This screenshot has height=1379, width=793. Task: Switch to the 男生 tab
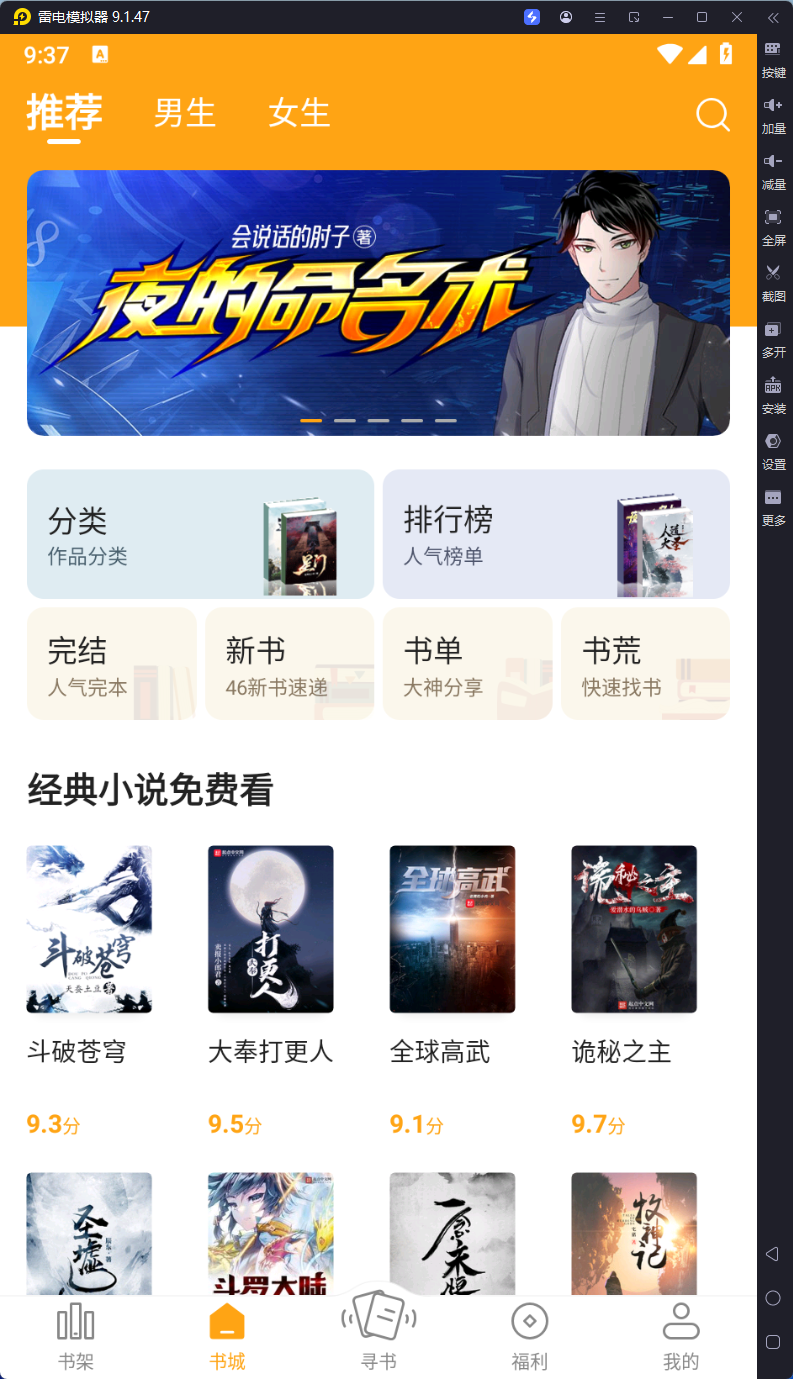point(184,113)
